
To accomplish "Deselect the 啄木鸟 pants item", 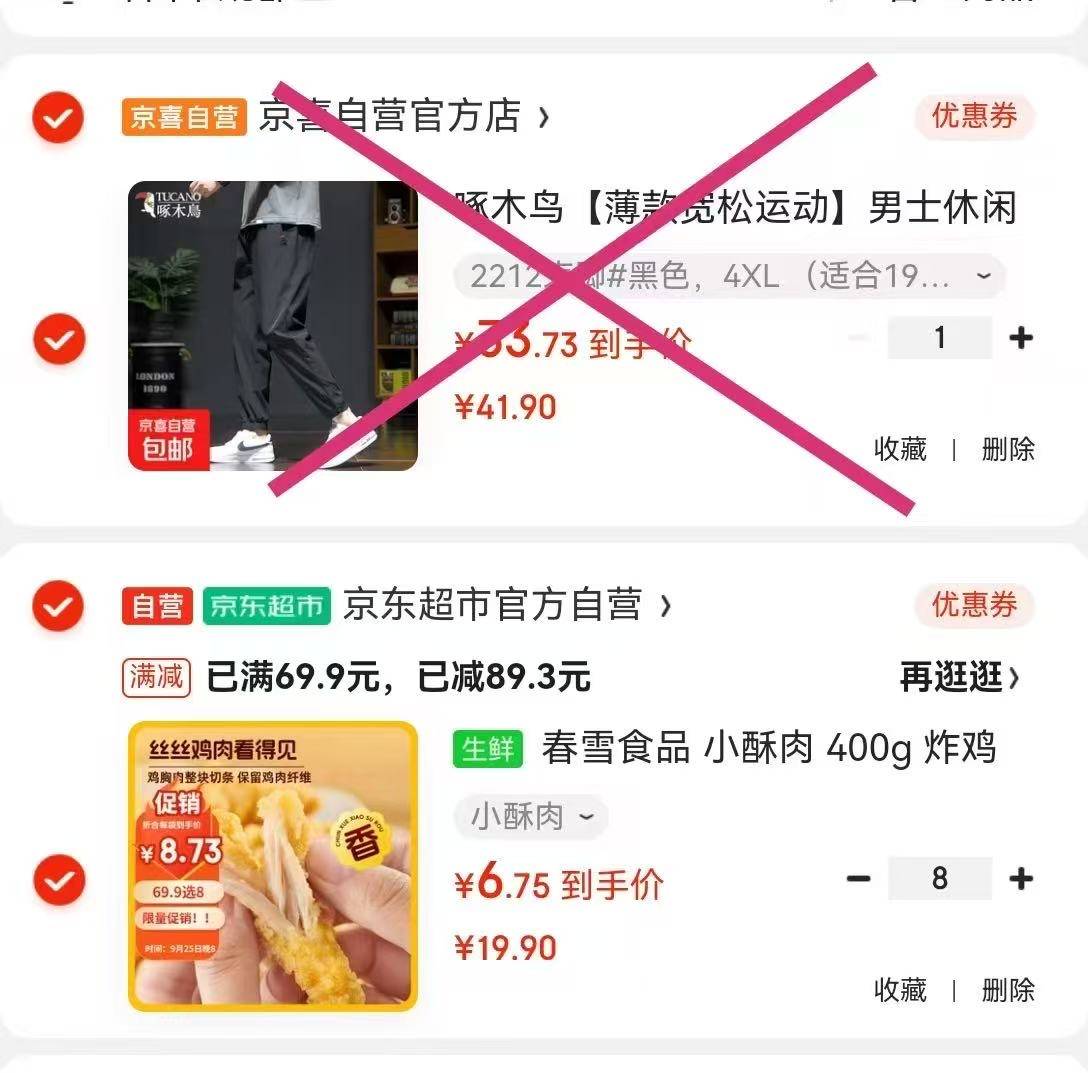I will point(58,339).
